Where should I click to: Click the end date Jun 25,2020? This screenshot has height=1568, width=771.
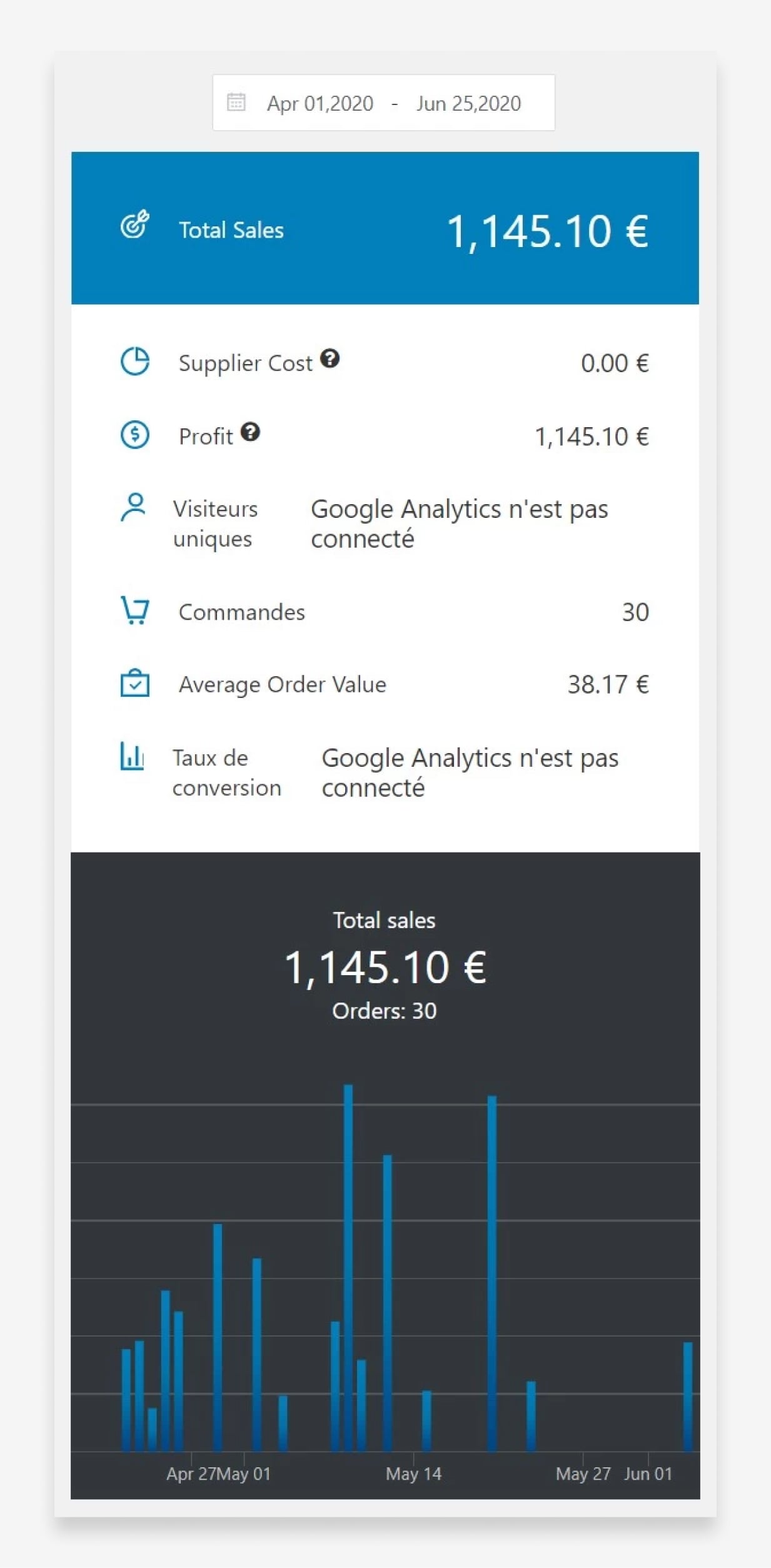pos(468,103)
